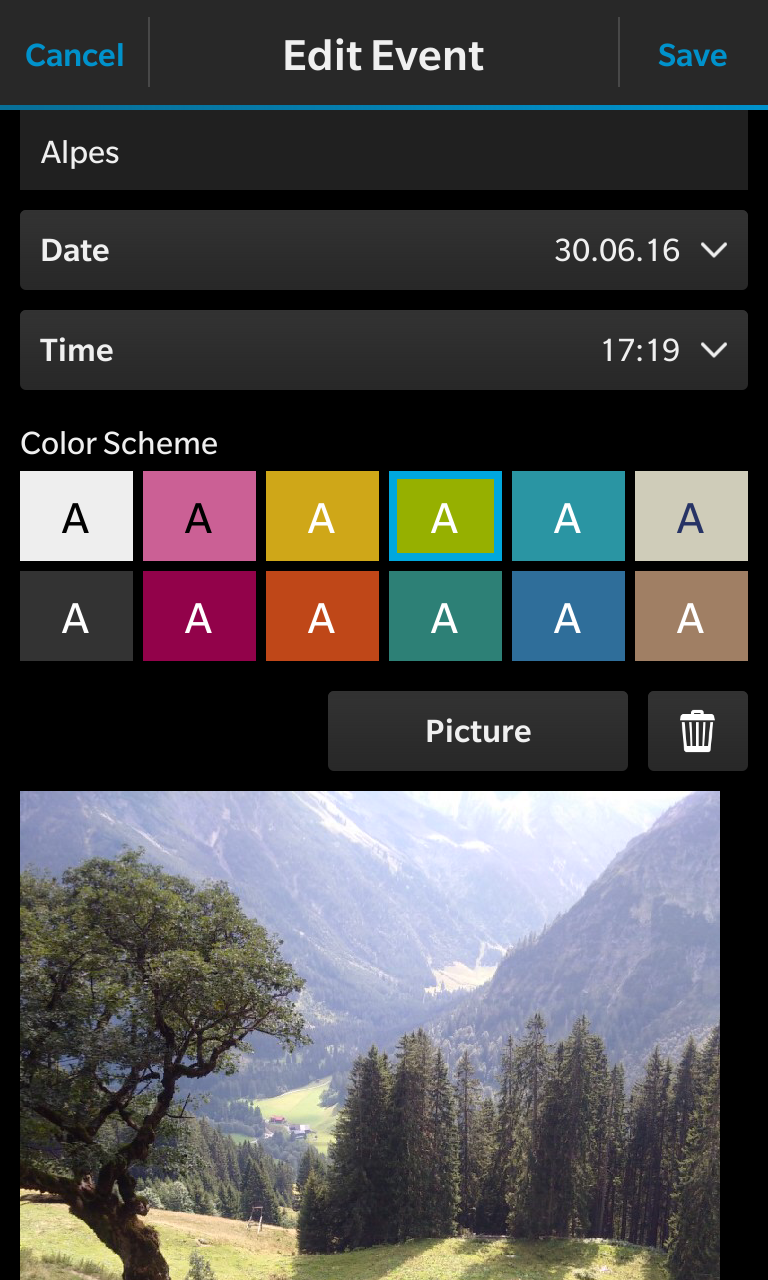Choose the pink color scheme
This screenshot has height=1280, width=768.
tap(199, 516)
